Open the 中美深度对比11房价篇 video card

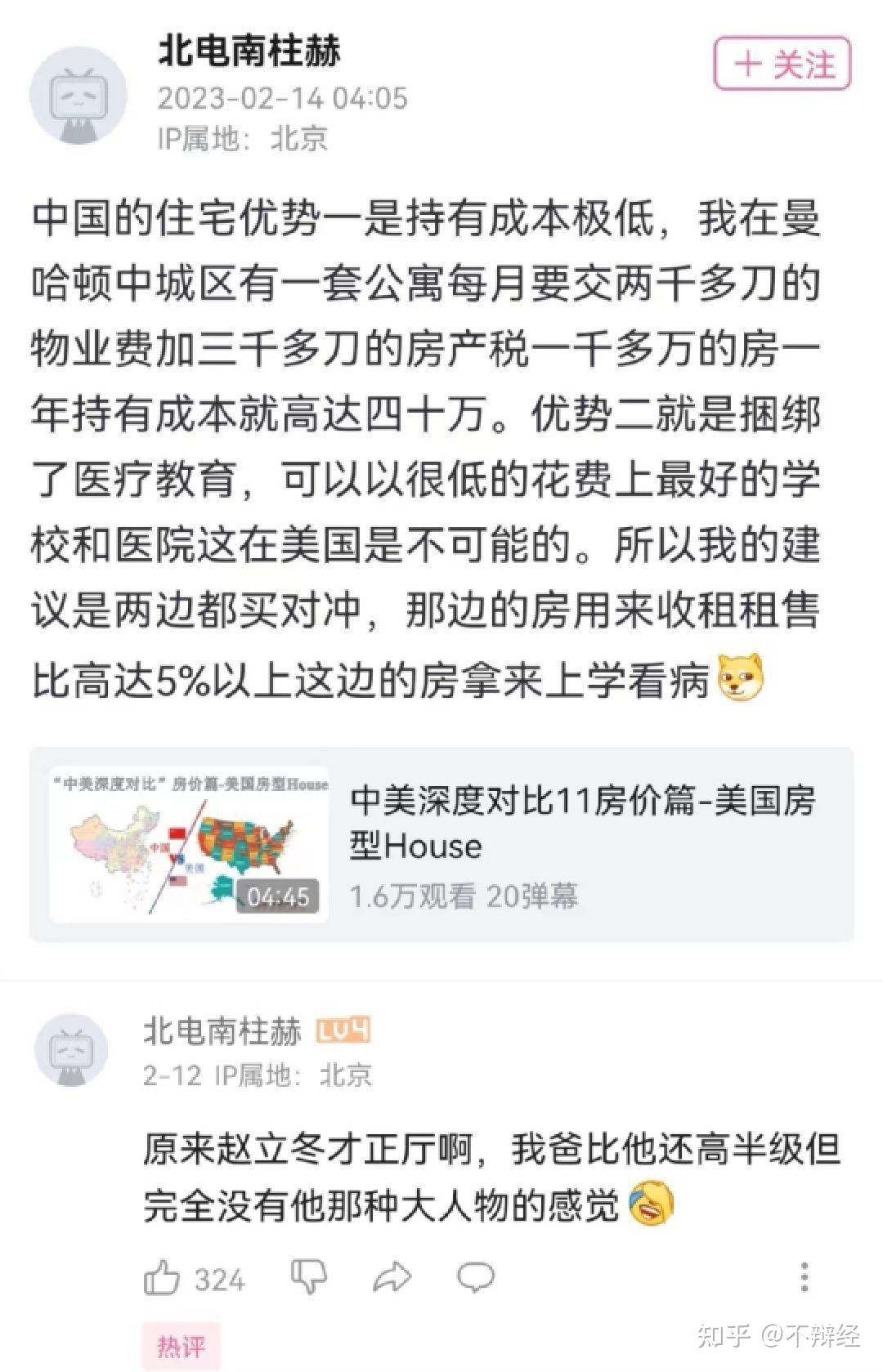(x=441, y=843)
